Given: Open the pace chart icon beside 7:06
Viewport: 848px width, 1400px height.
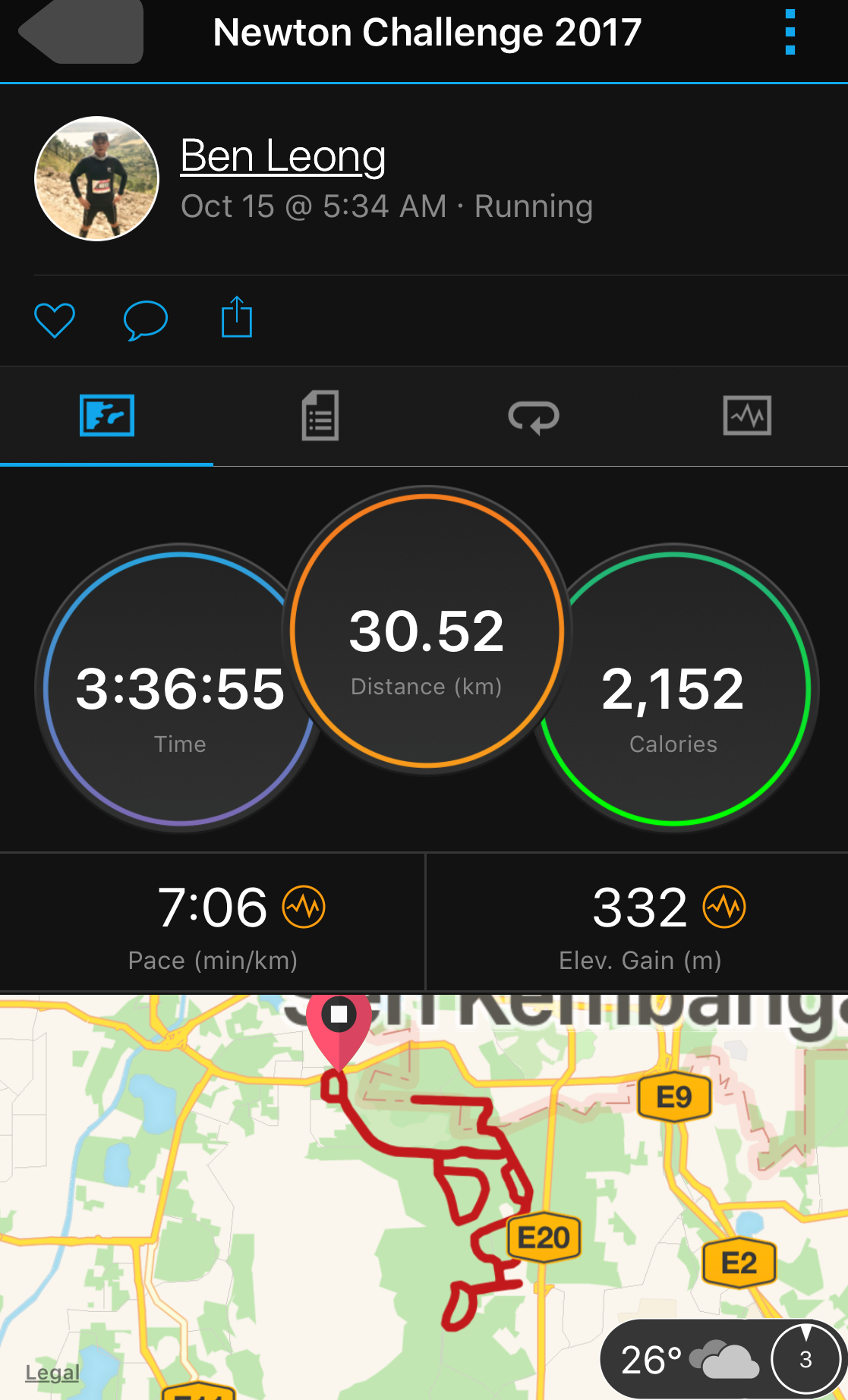Looking at the screenshot, I should [x=304, y=907].
